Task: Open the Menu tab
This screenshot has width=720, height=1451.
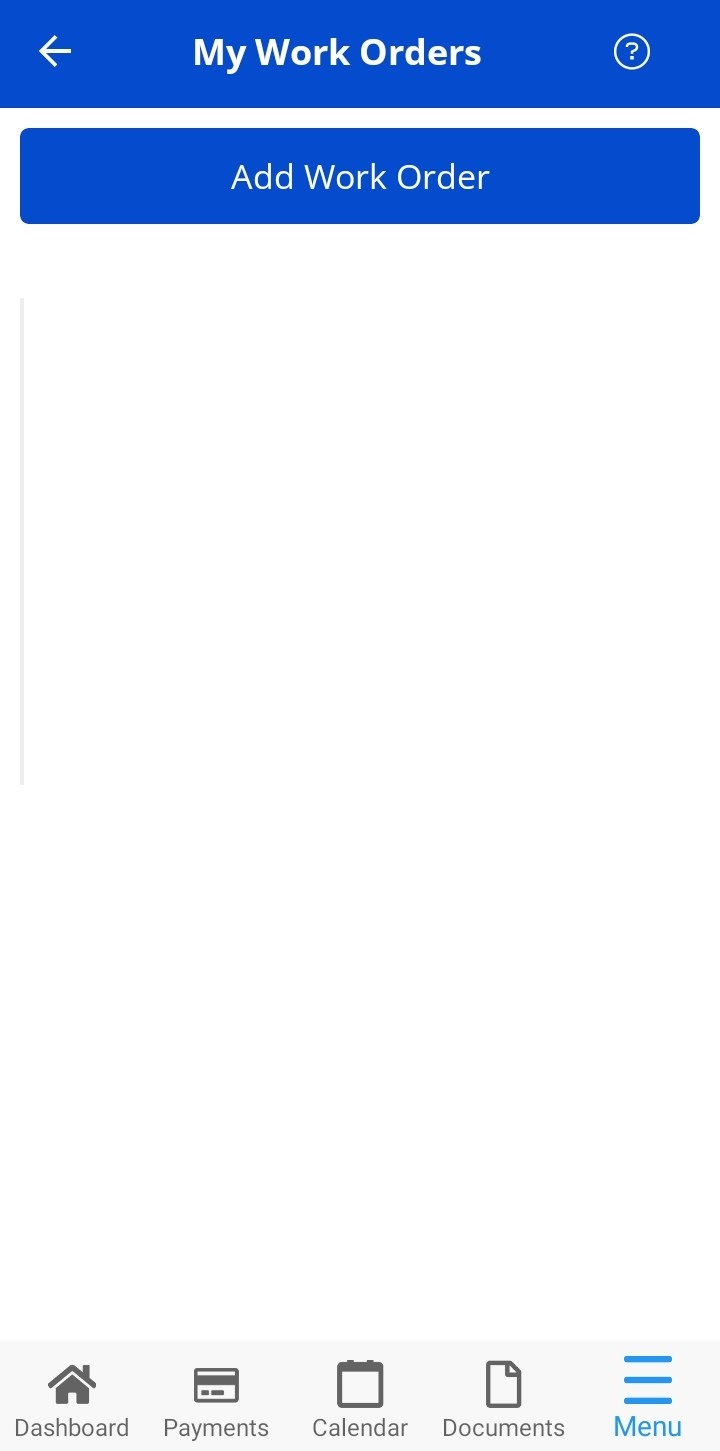Action: 648,1397
